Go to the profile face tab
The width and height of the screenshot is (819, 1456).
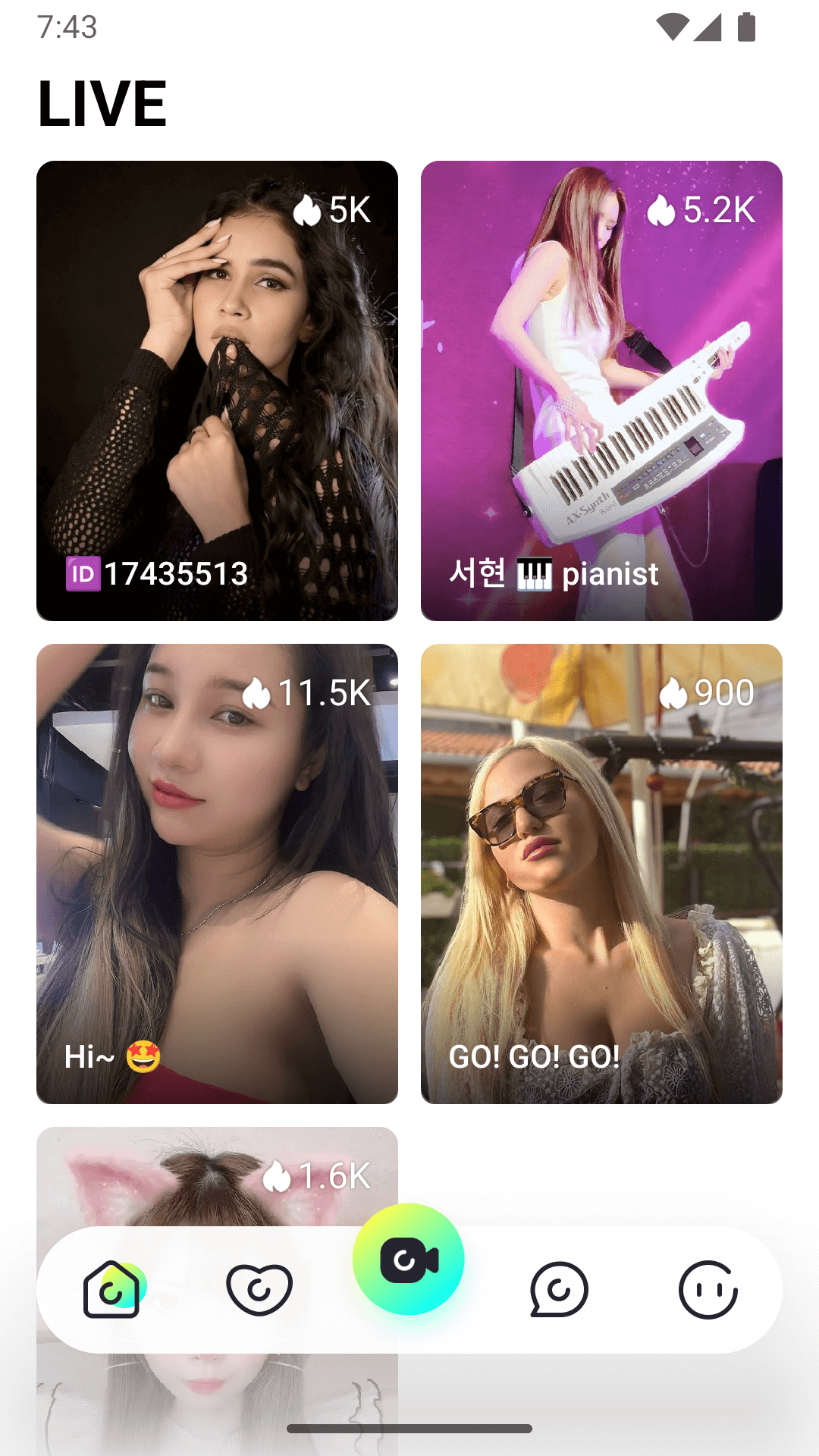coord(708,1289)
